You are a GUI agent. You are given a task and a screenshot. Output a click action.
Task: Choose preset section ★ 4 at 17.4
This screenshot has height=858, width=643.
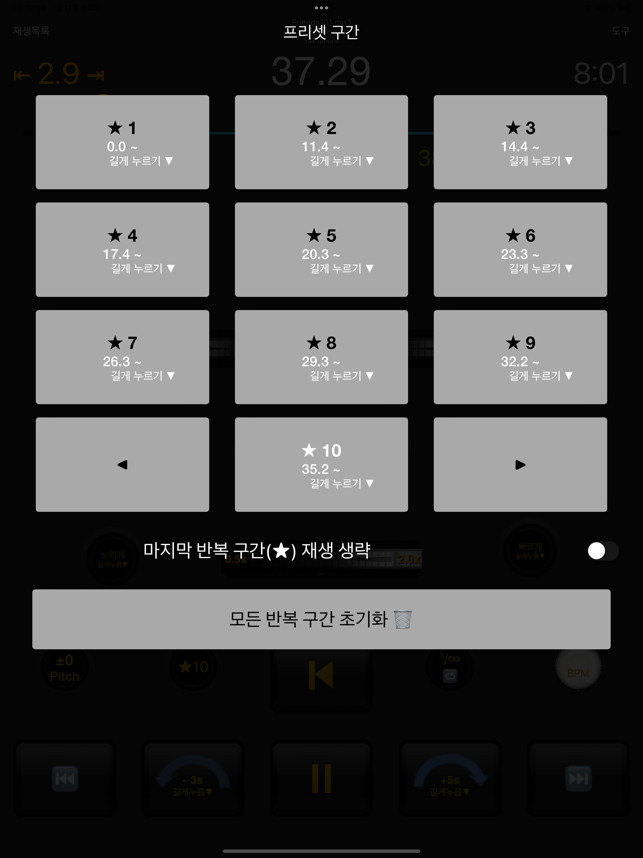[x=122, y=250]
